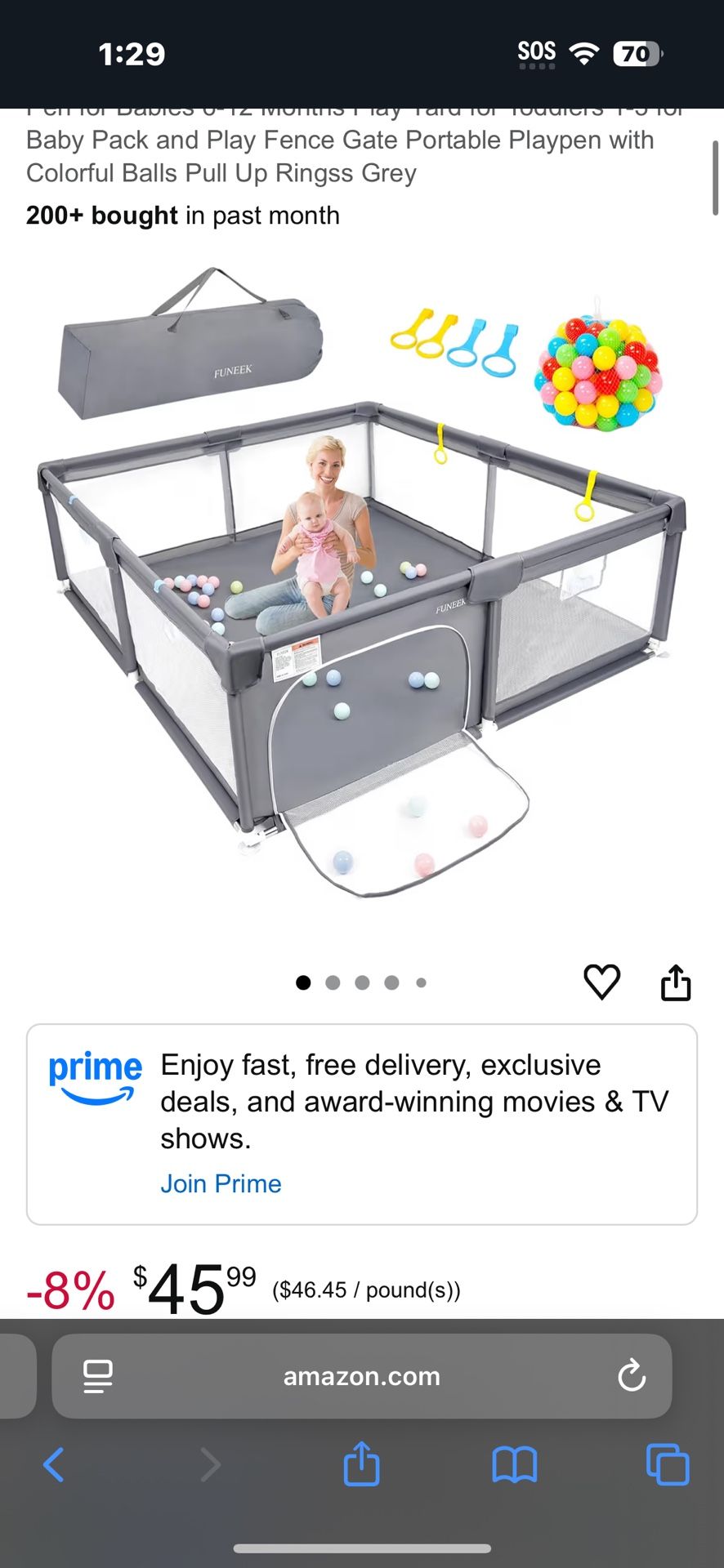Jump to the second image dot
Viewport: 724px width, 1568px height.
[x=333, y=982]
